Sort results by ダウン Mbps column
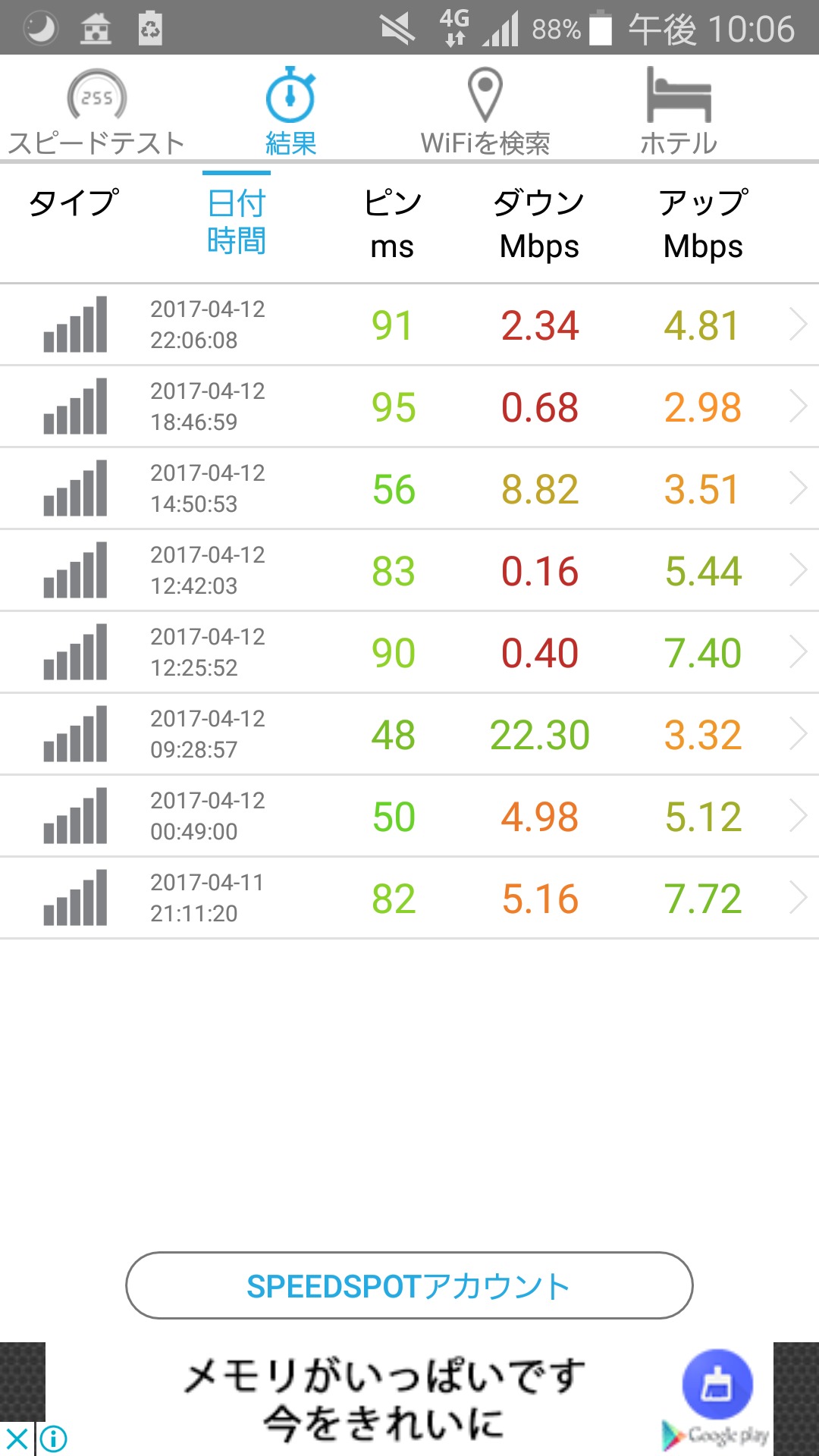This screenshot has height=1456, width=819. click(x=539, y=224)
